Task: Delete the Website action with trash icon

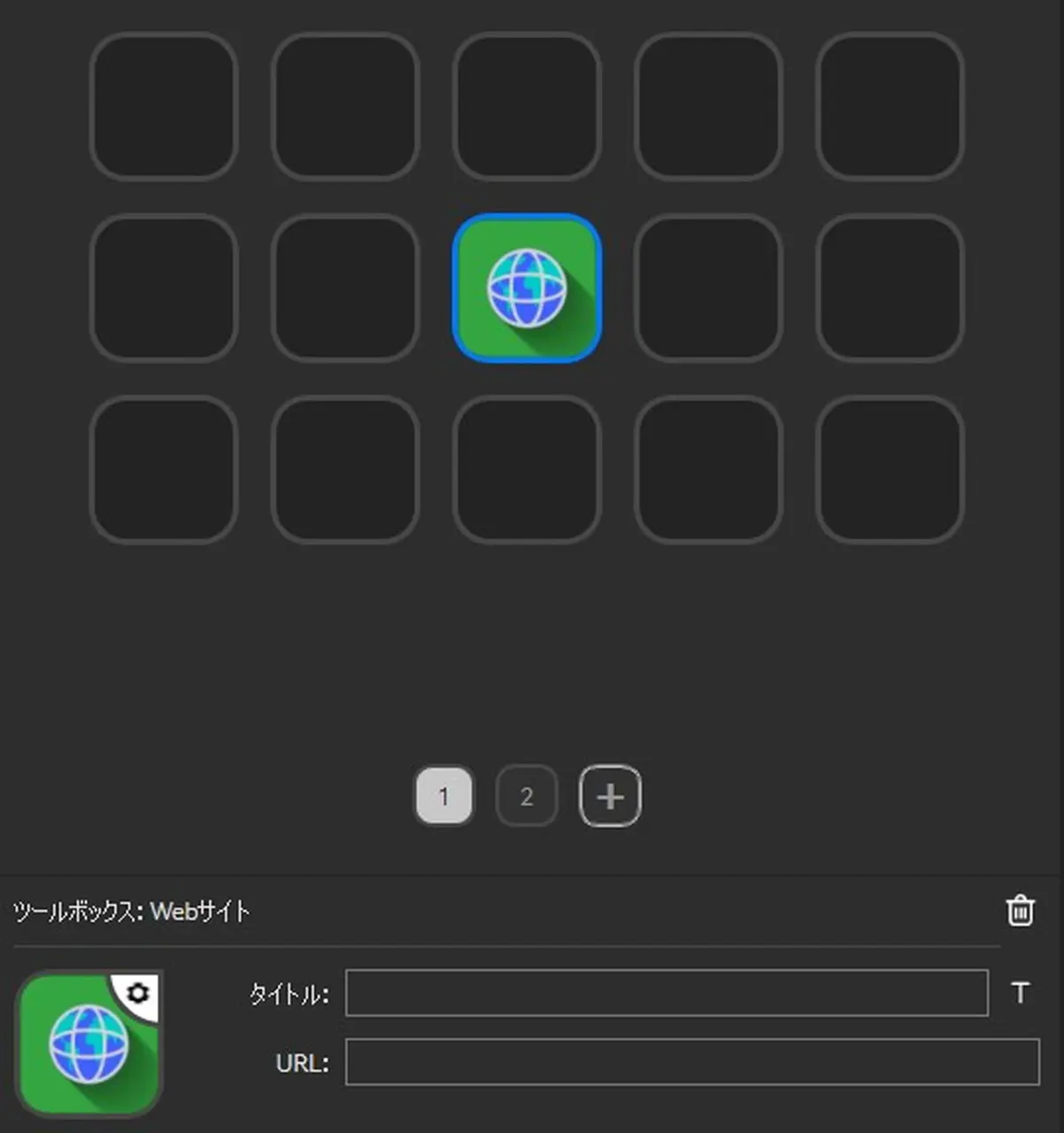Action: (1020, 911)
